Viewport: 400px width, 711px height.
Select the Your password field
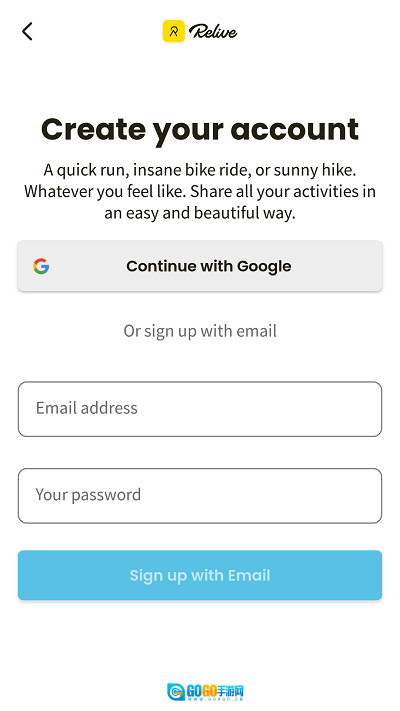tap(200, 496)
